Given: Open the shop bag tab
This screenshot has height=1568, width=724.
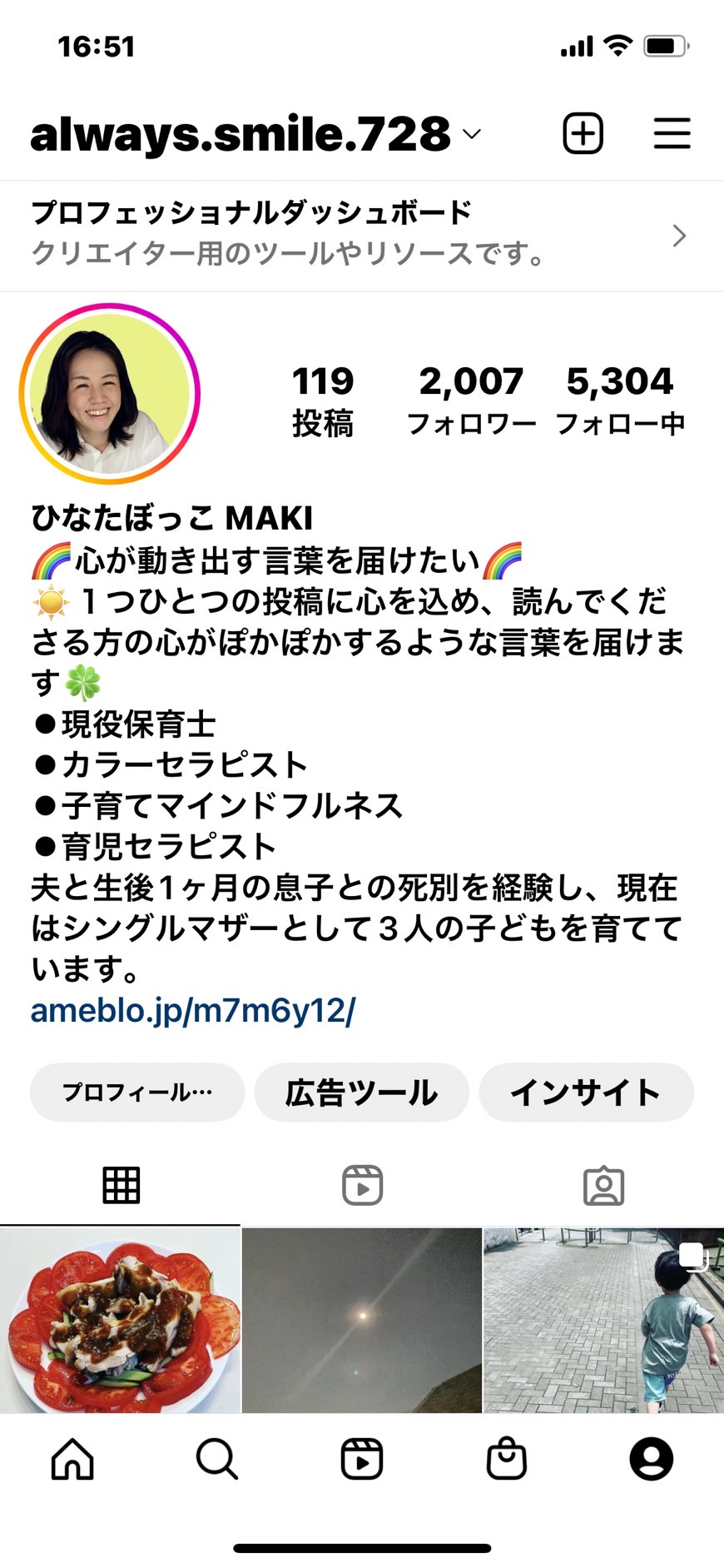Looking at the screenshot, I should 507,1459.
